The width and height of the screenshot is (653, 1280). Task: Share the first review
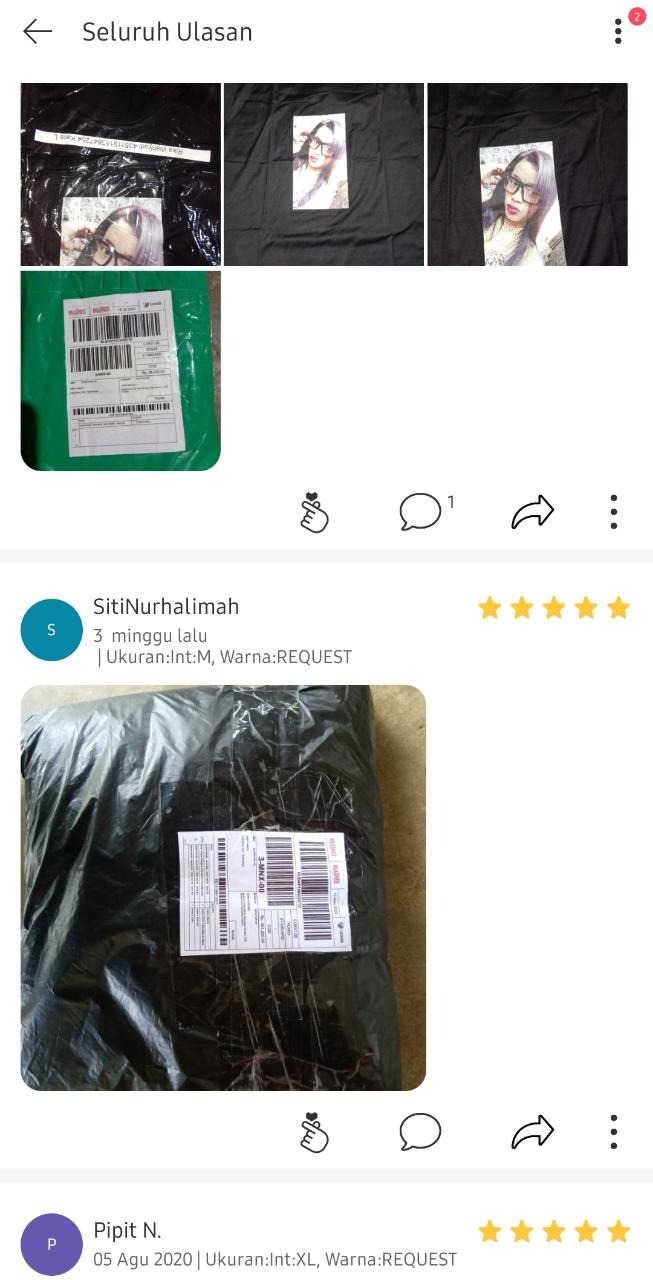pyautogui.click(x=532, y=513)
